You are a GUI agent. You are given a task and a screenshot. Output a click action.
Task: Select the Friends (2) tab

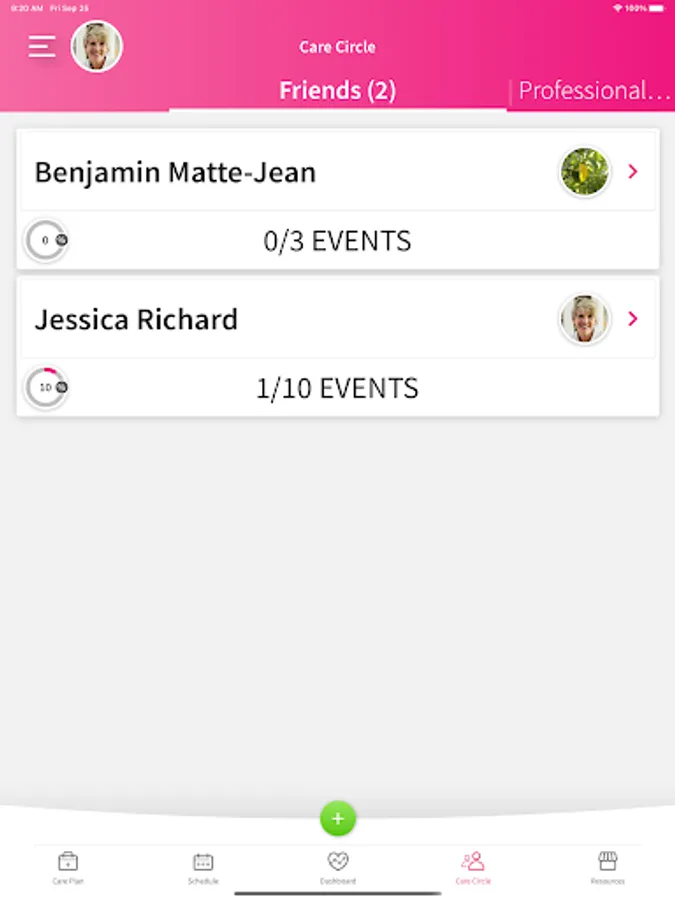pyautogui.click(x=337, y=91)
